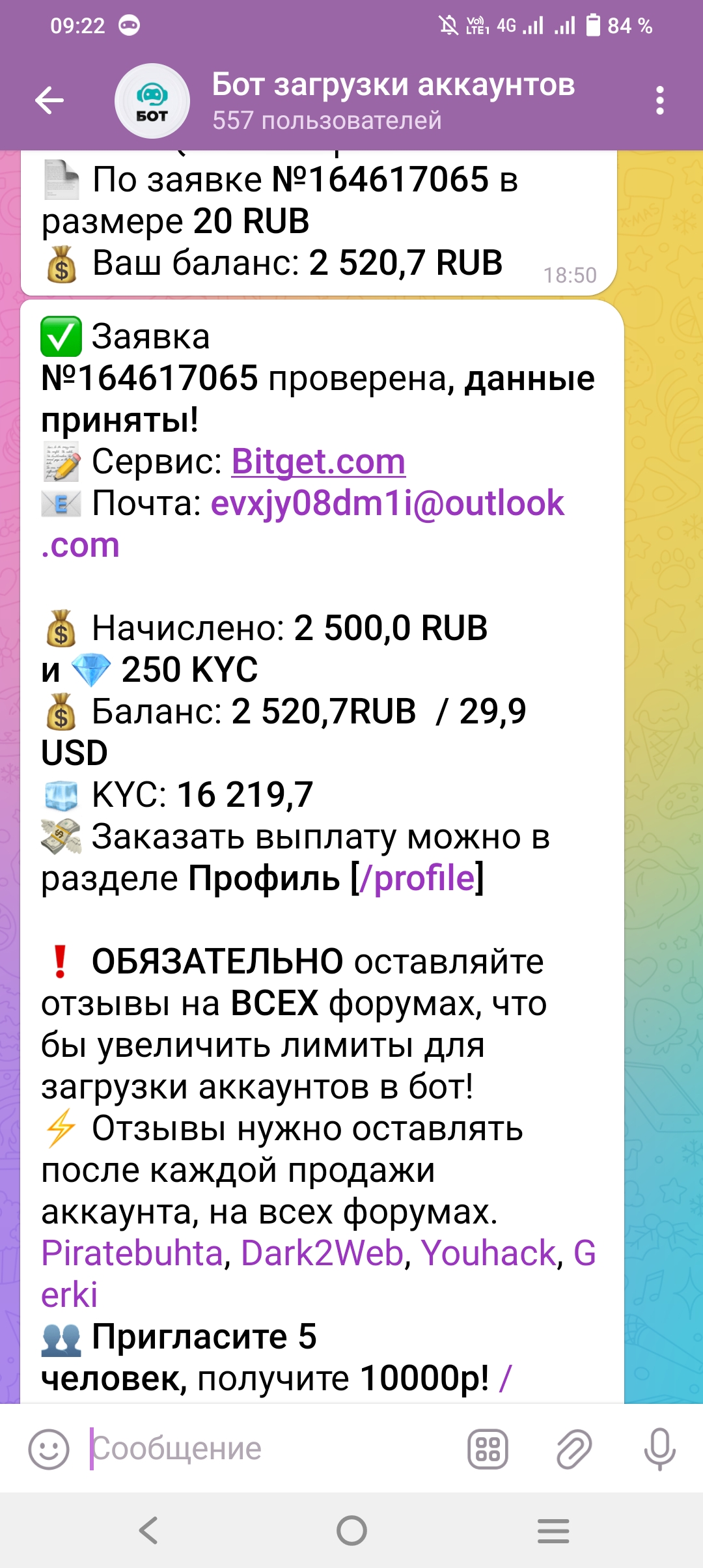
Task: Focus the Сообщение message field
Action: pos(273,1449)
